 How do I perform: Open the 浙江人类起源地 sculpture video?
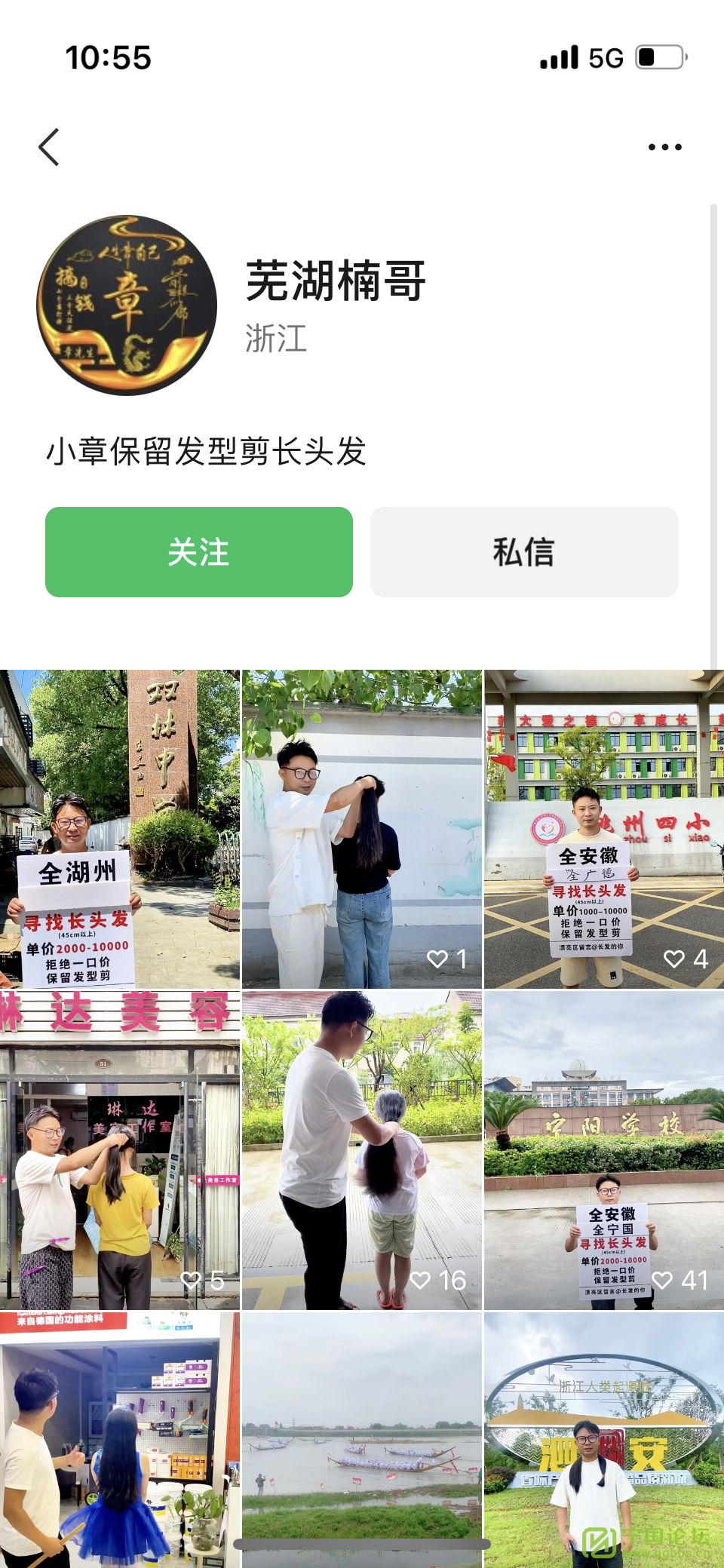click(604, 1439)
